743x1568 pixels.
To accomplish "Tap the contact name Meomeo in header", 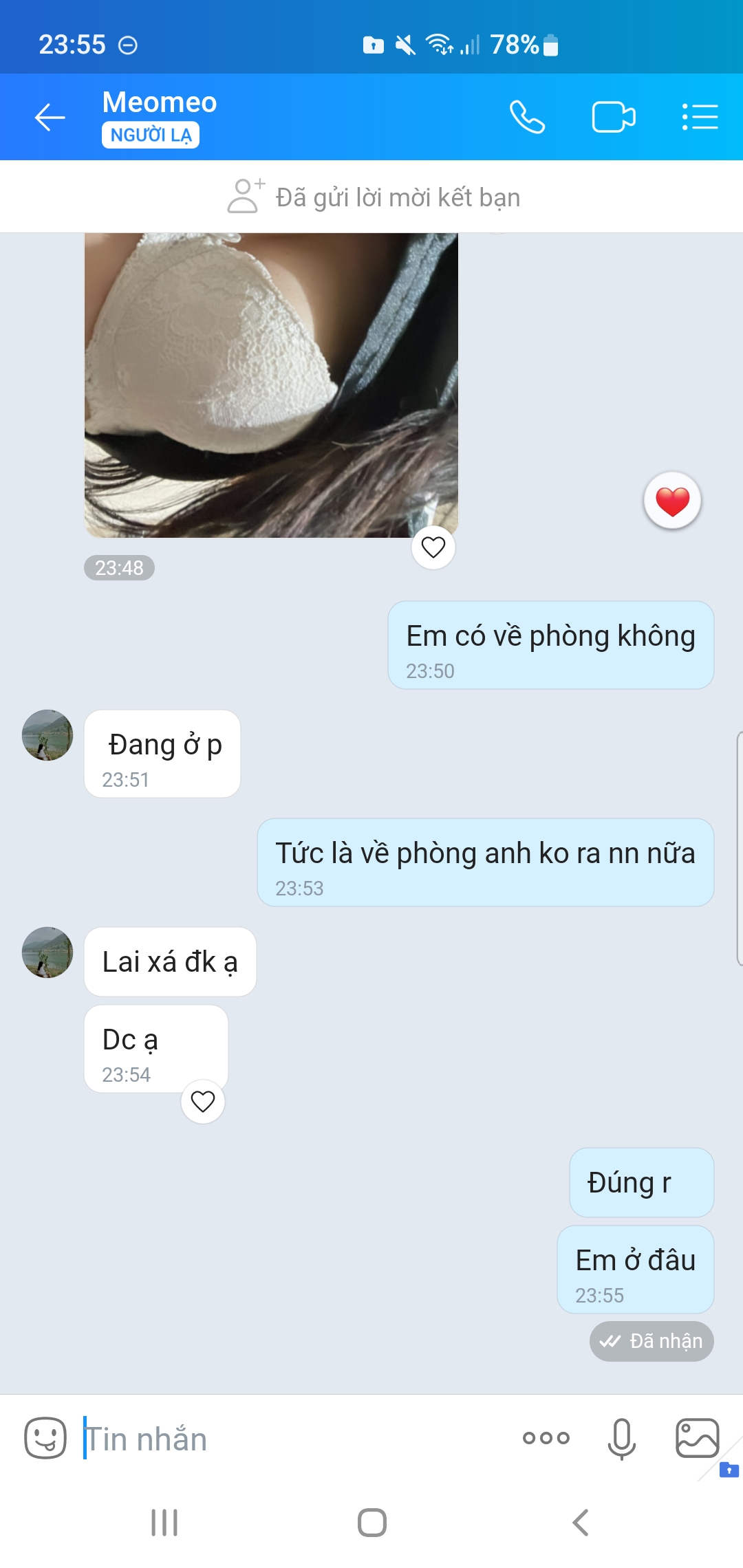I will click(x=160, y=102).
